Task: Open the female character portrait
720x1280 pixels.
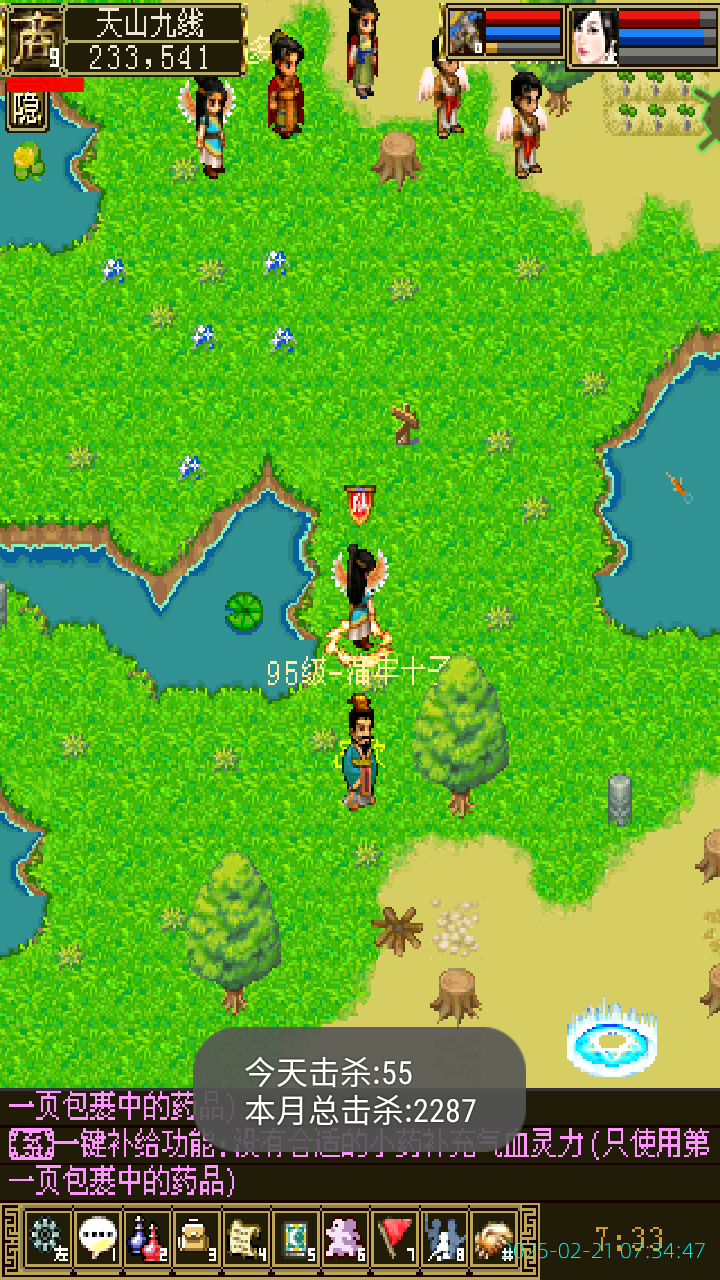Action: coord(593,36)
